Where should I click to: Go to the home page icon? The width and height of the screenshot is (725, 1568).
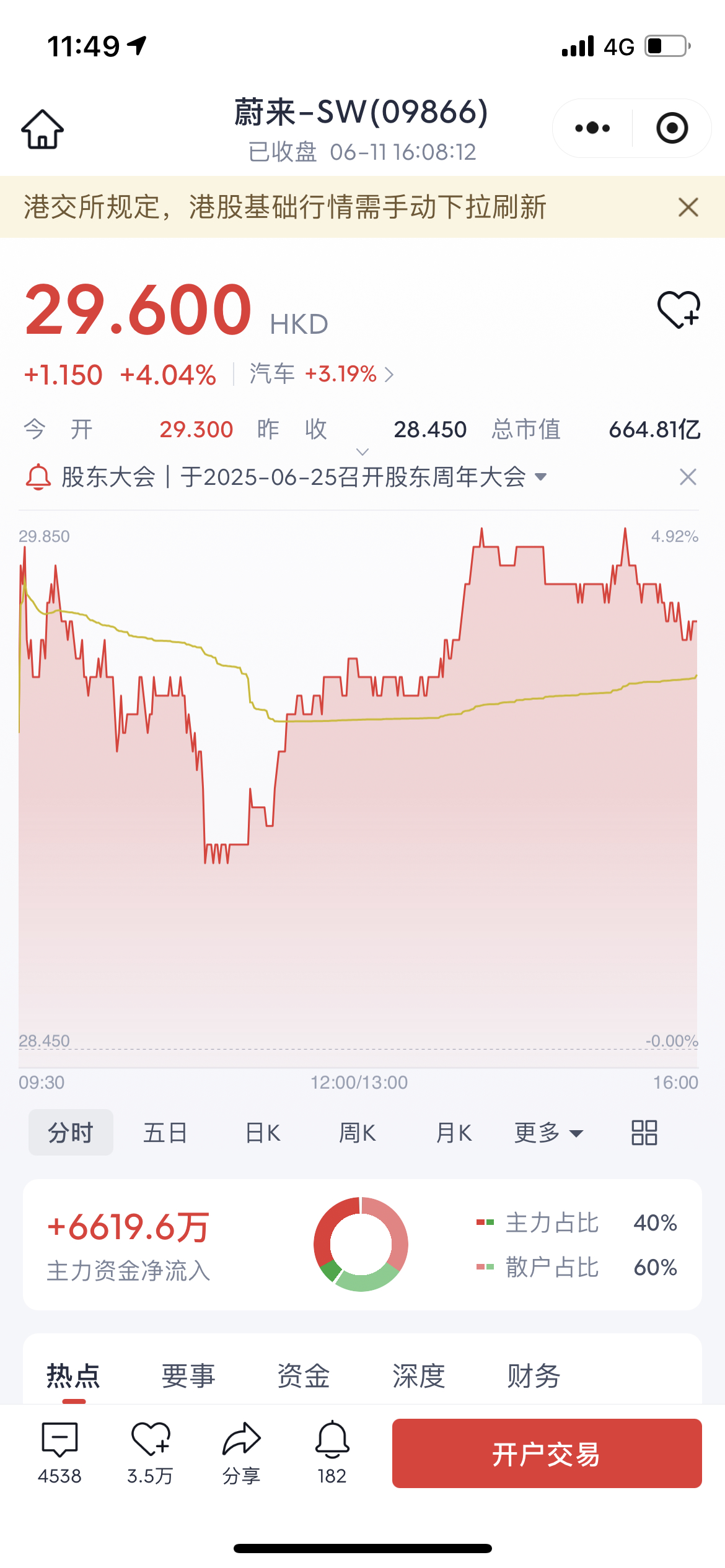tap(42, 129)
